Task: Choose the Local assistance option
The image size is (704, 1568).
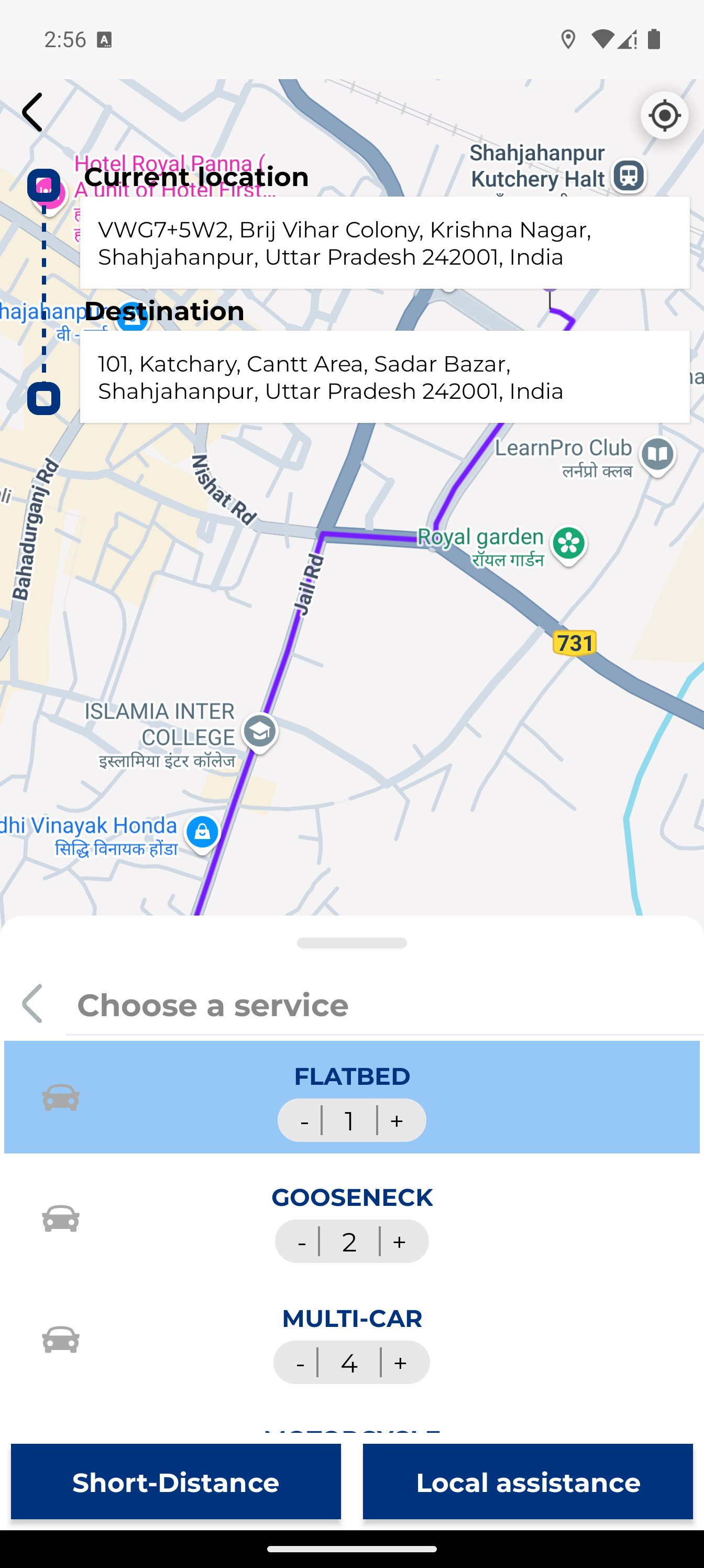Action: coord(527,1482)
